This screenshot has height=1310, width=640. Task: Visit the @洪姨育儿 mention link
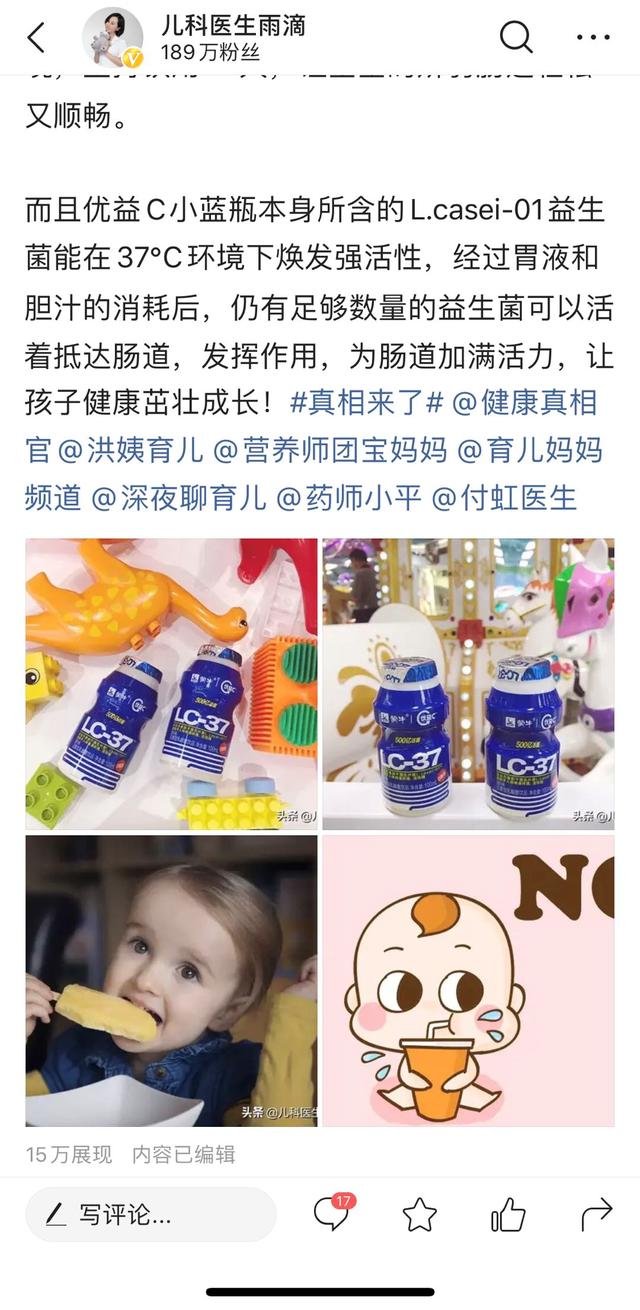[130, 450]
